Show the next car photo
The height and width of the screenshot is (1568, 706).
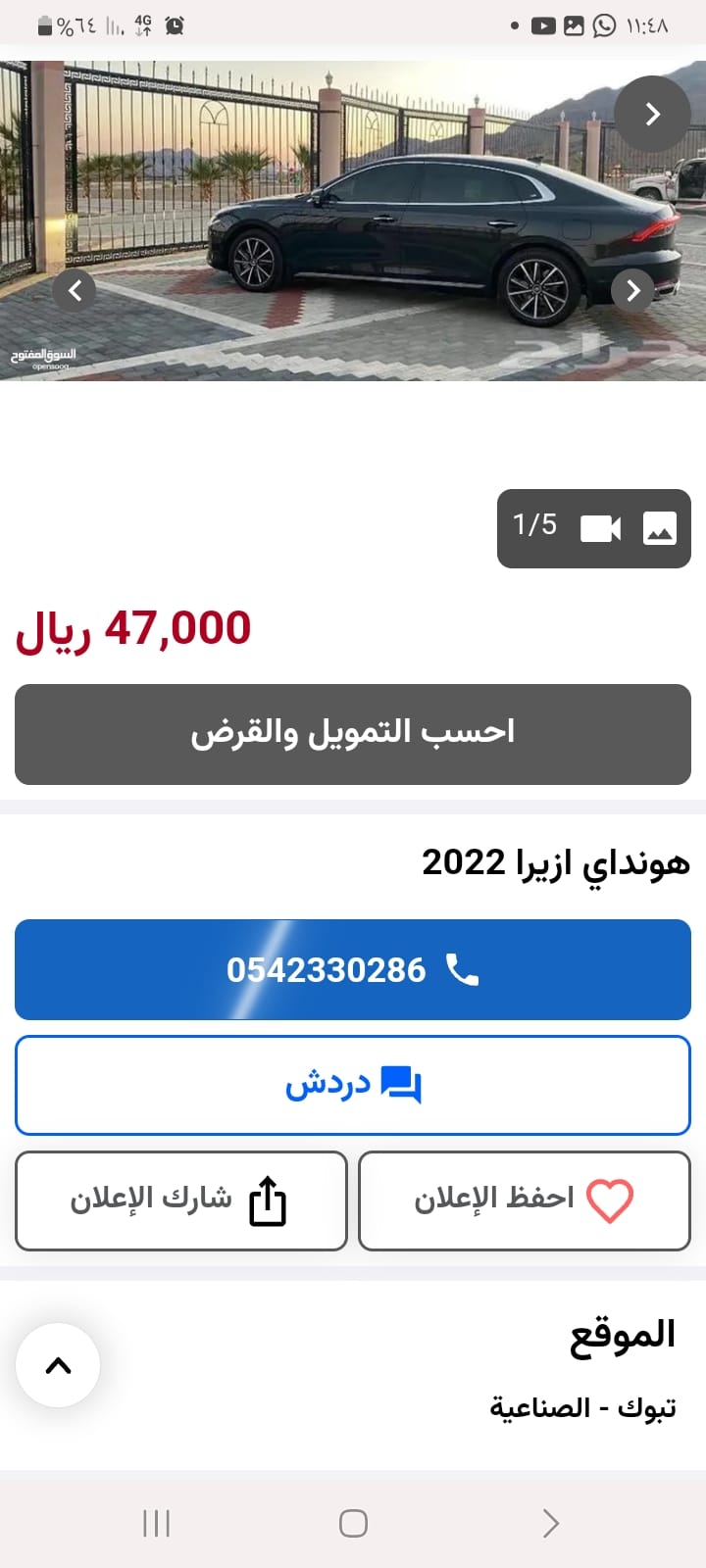[x=632, y=290]
